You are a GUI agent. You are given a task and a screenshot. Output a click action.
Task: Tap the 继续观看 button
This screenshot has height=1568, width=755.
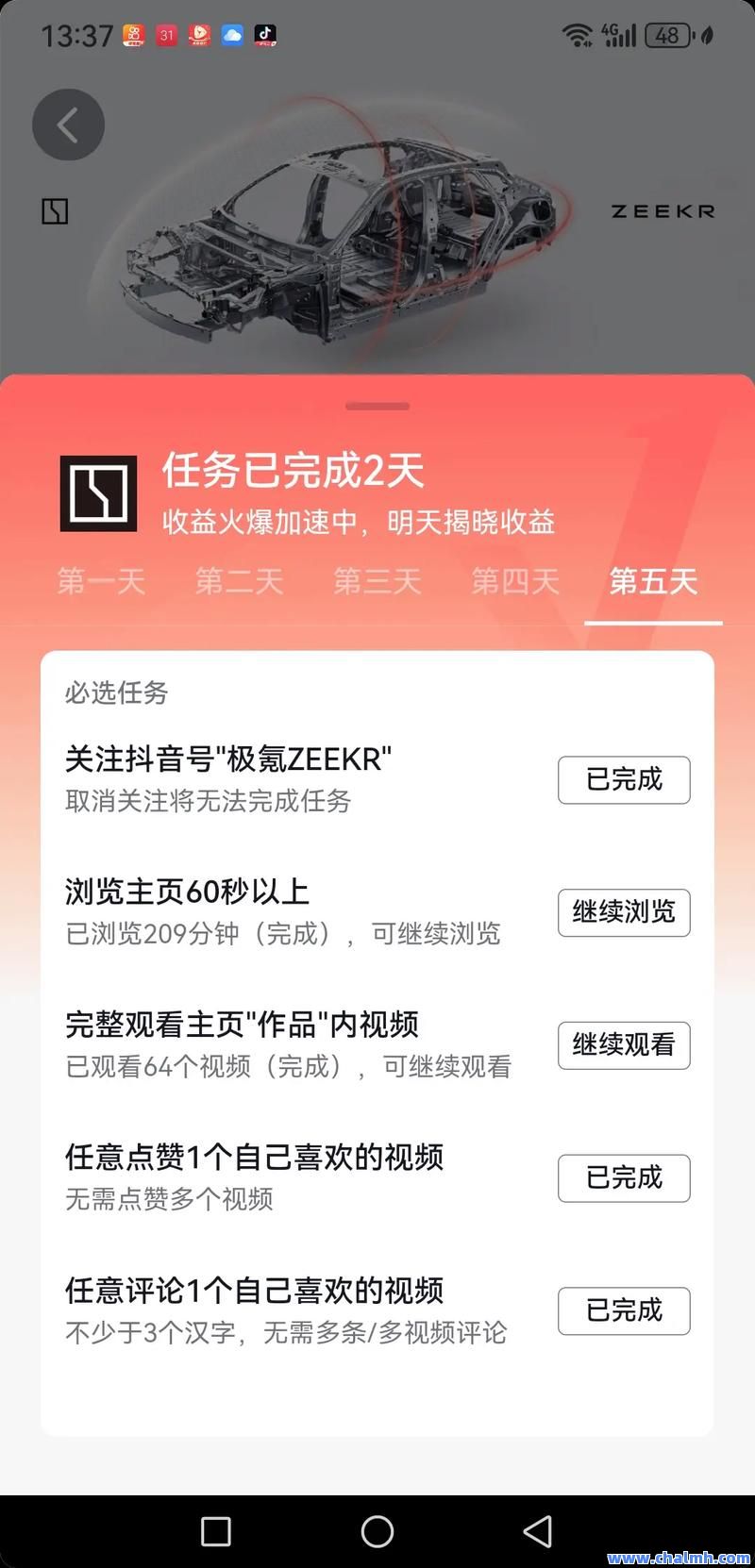click(624, 1045)
